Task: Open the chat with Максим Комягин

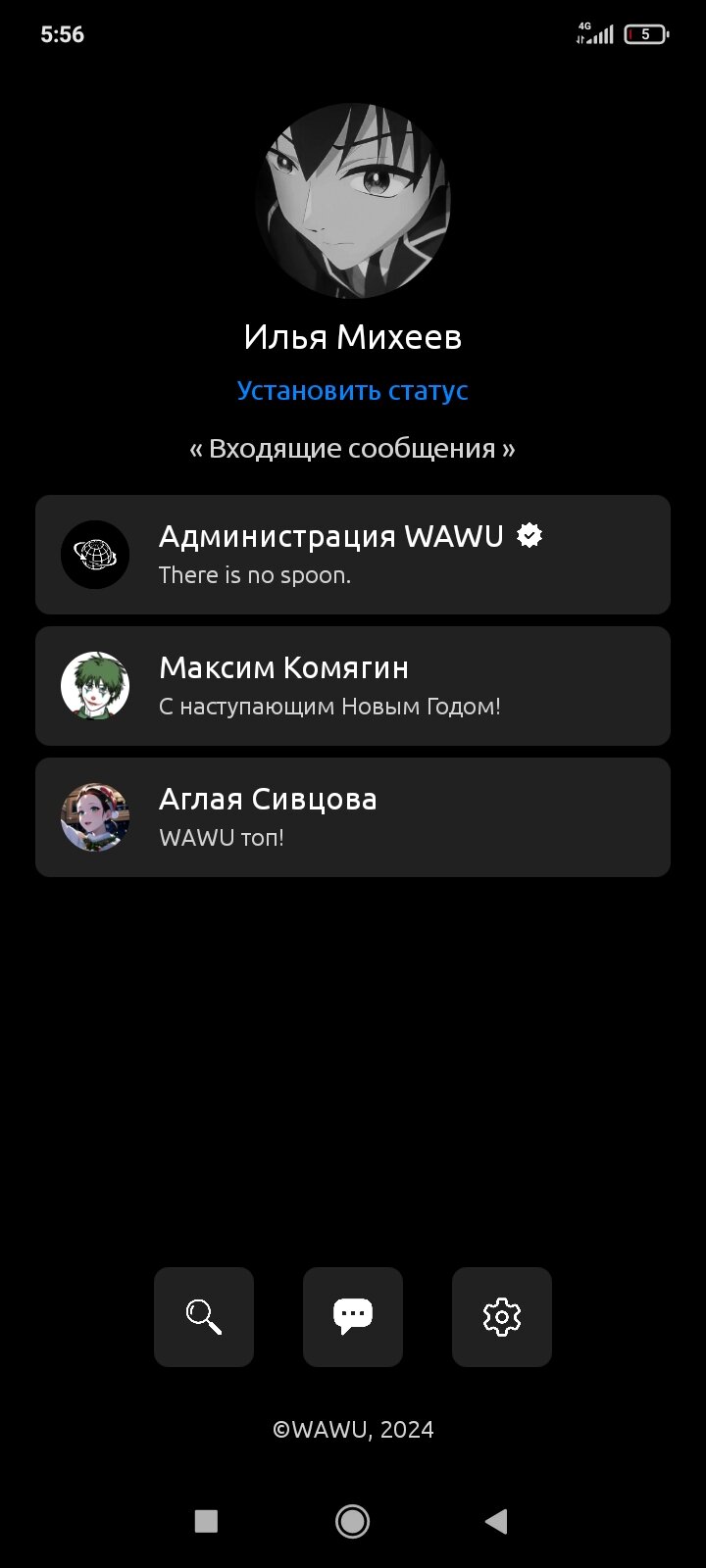Action: click(353, 686)
